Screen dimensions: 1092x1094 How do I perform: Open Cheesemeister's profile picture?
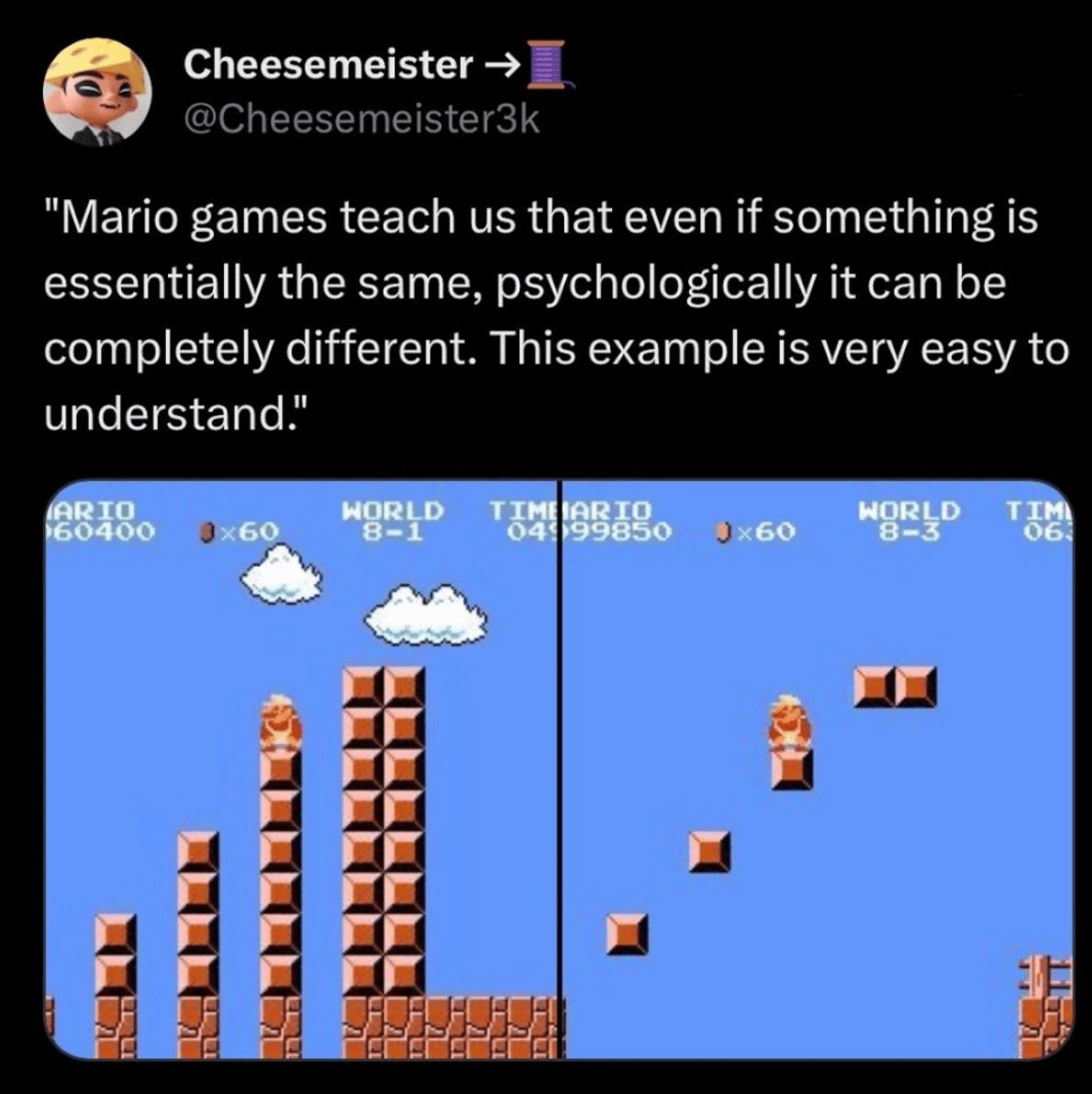[97, 92]
